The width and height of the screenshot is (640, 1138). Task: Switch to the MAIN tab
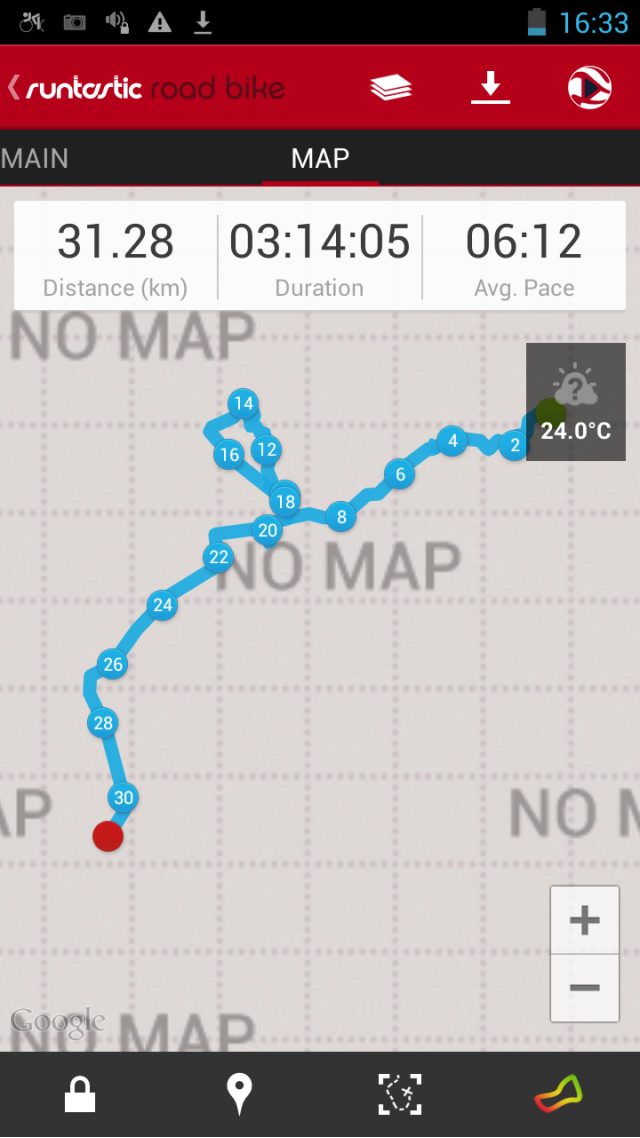(35, 158)
